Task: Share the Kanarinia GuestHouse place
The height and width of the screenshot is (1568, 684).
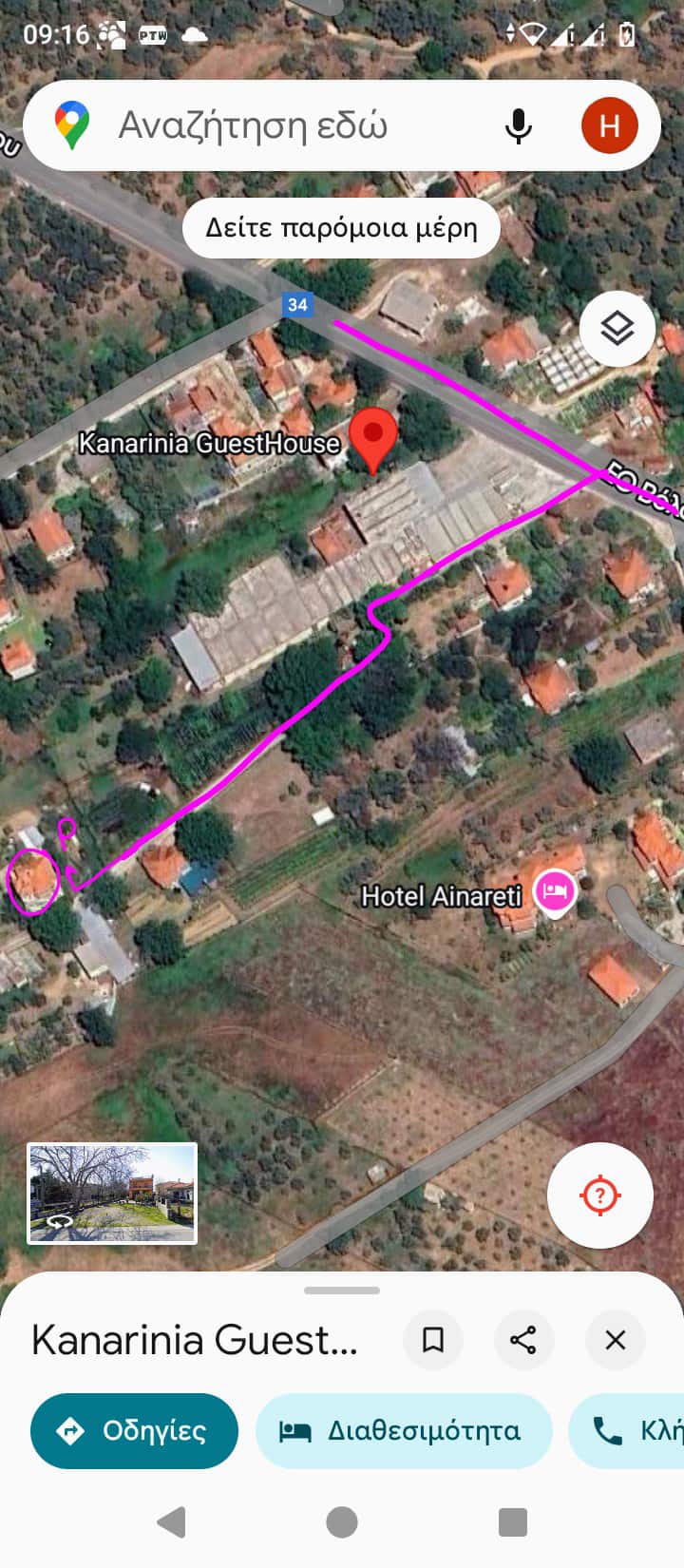Action: [x=523, y=1340]
